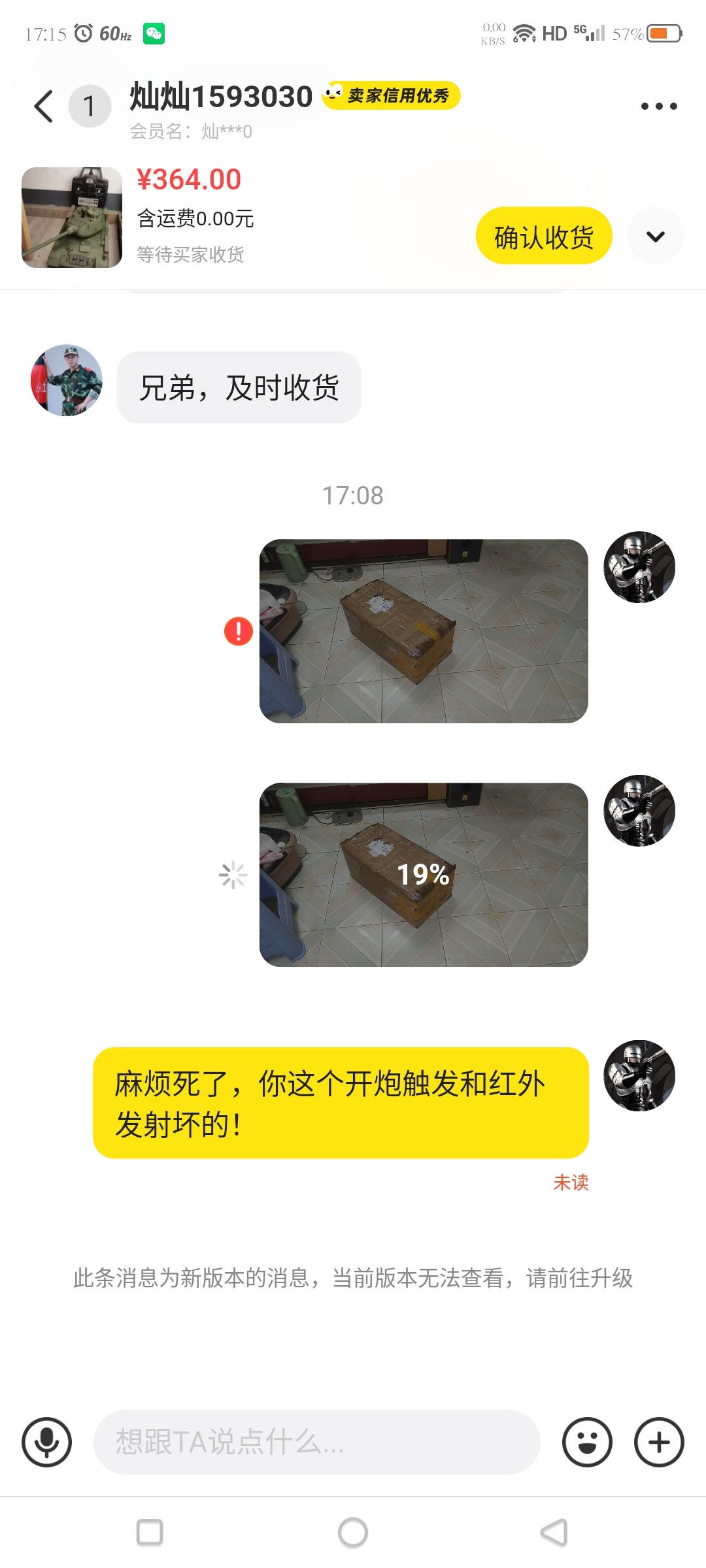Open the recent apps square button
The width and height of the screenshot is (706, 1568).
150,1532
